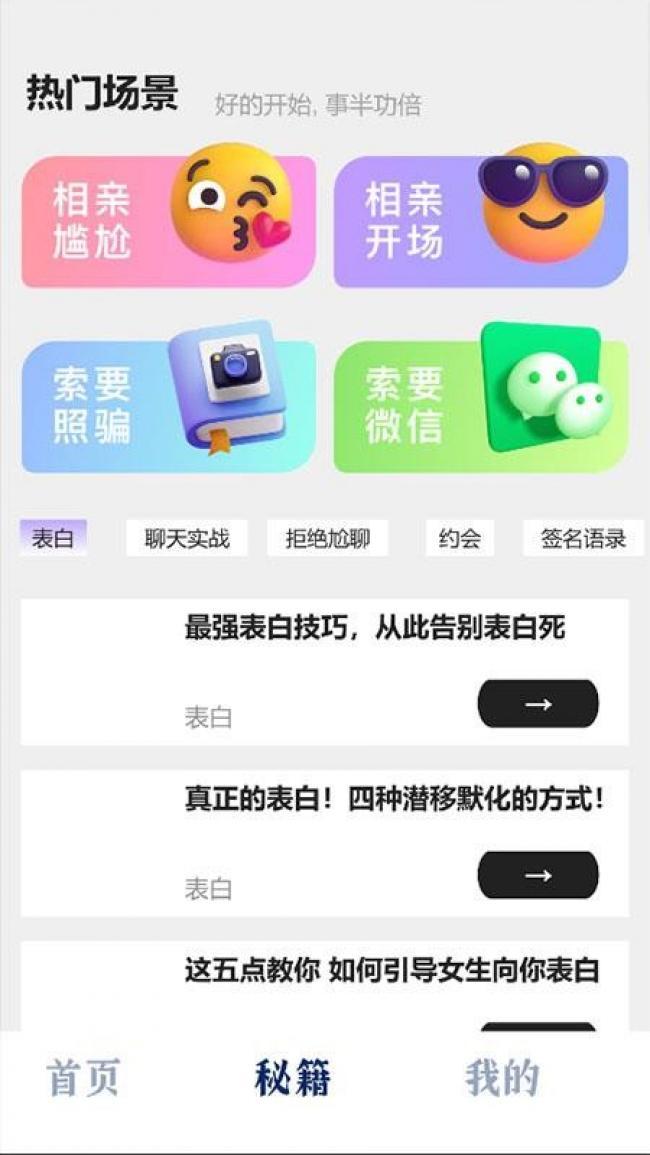Tap the arrow button for 最强表白技巧
Viewport: 650px width, 1155px height.
pyautogui.click(x=538, y=704)
